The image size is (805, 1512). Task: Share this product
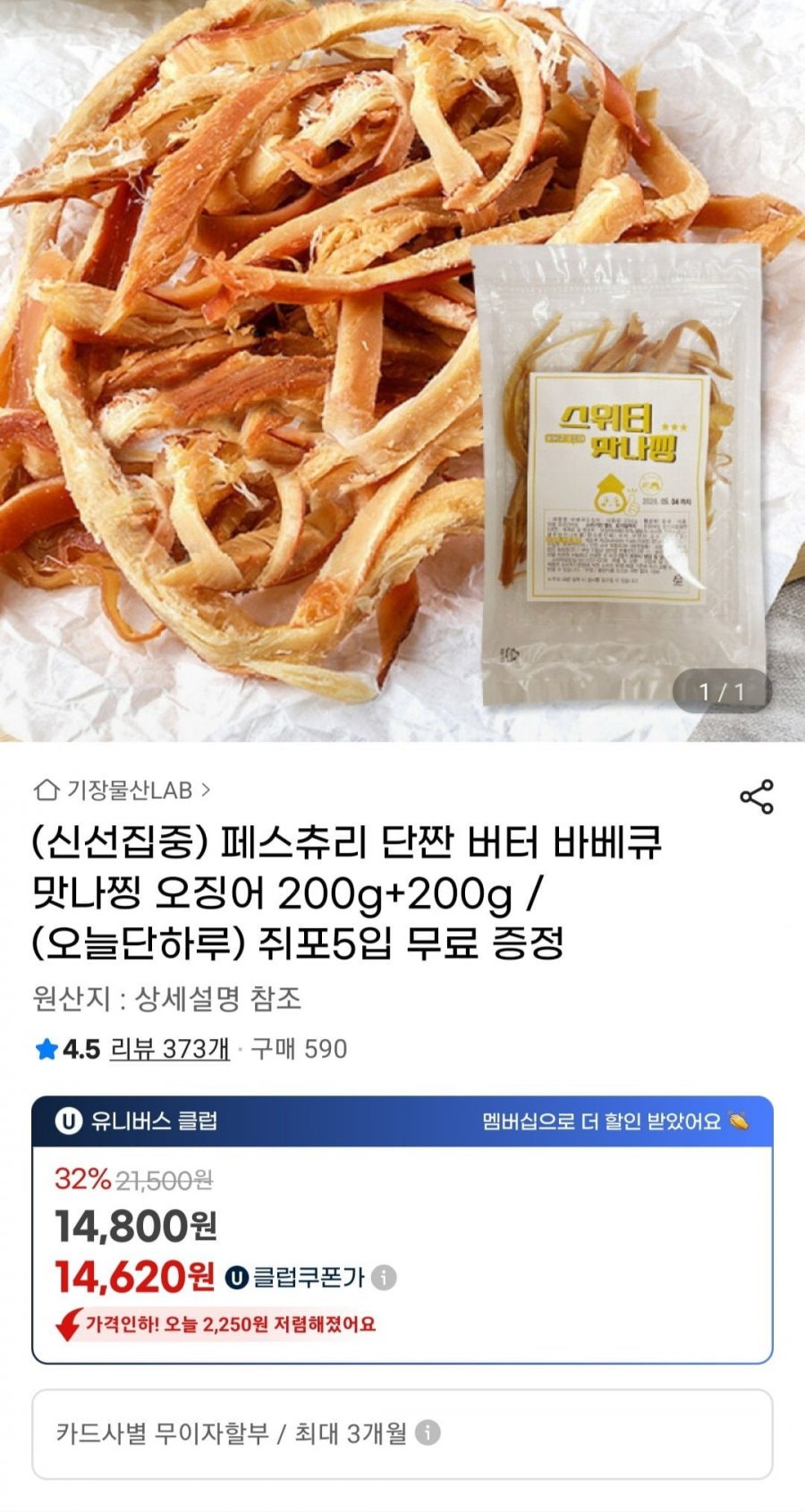(757, 797)
